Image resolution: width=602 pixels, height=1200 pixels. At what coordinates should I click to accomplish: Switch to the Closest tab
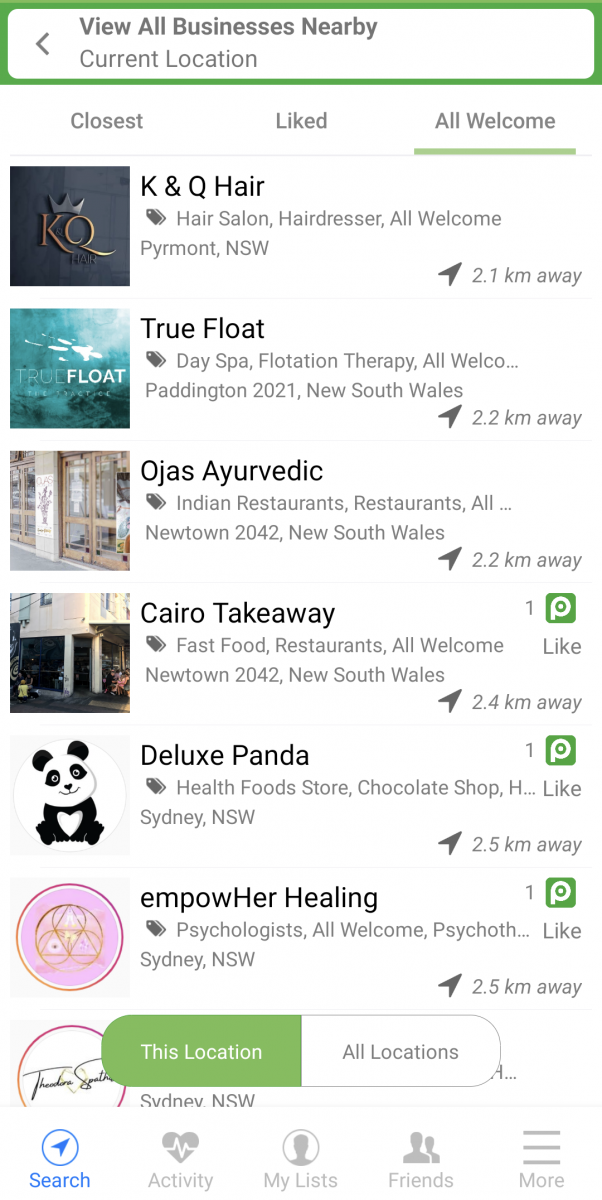tap(107, 121)
